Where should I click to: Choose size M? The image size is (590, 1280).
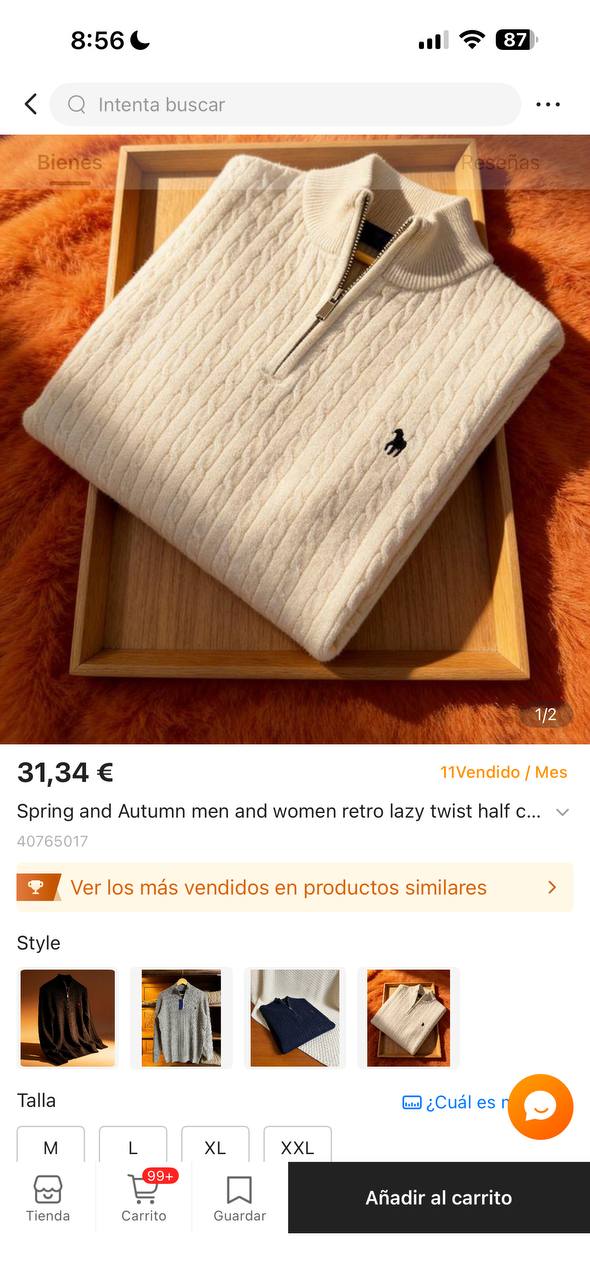51,1145
